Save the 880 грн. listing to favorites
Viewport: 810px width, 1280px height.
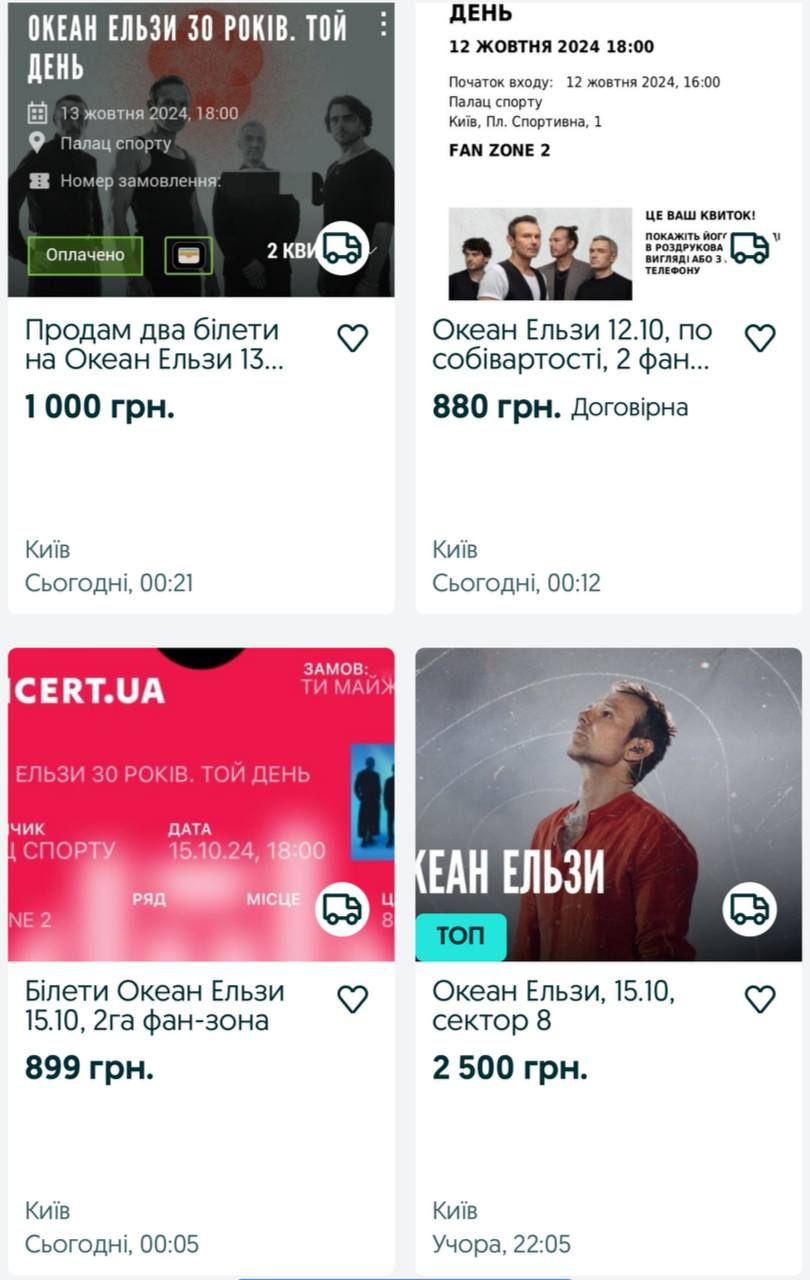(760, 338)
